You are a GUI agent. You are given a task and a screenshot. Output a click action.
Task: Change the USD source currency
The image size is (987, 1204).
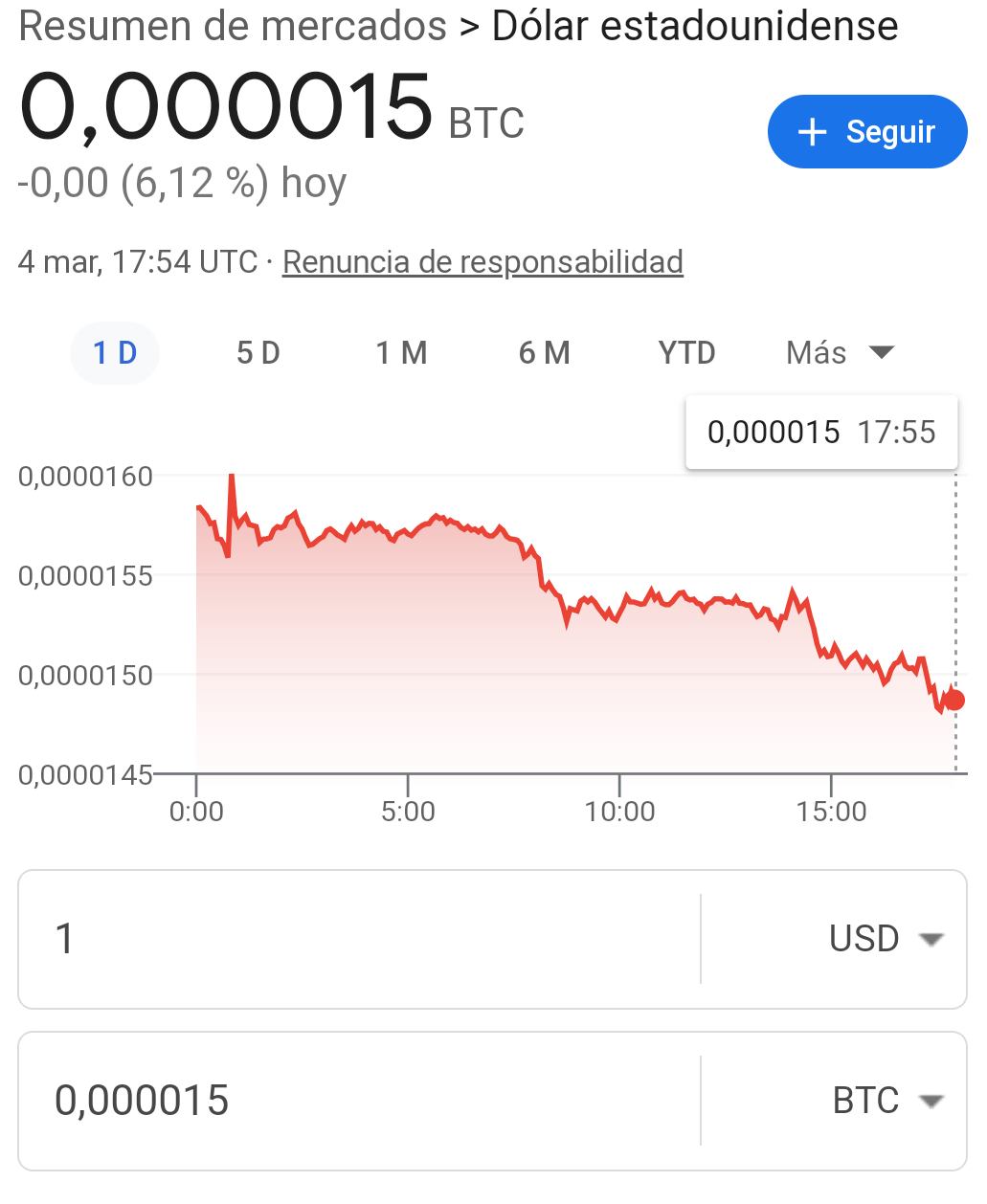[885, 939]
